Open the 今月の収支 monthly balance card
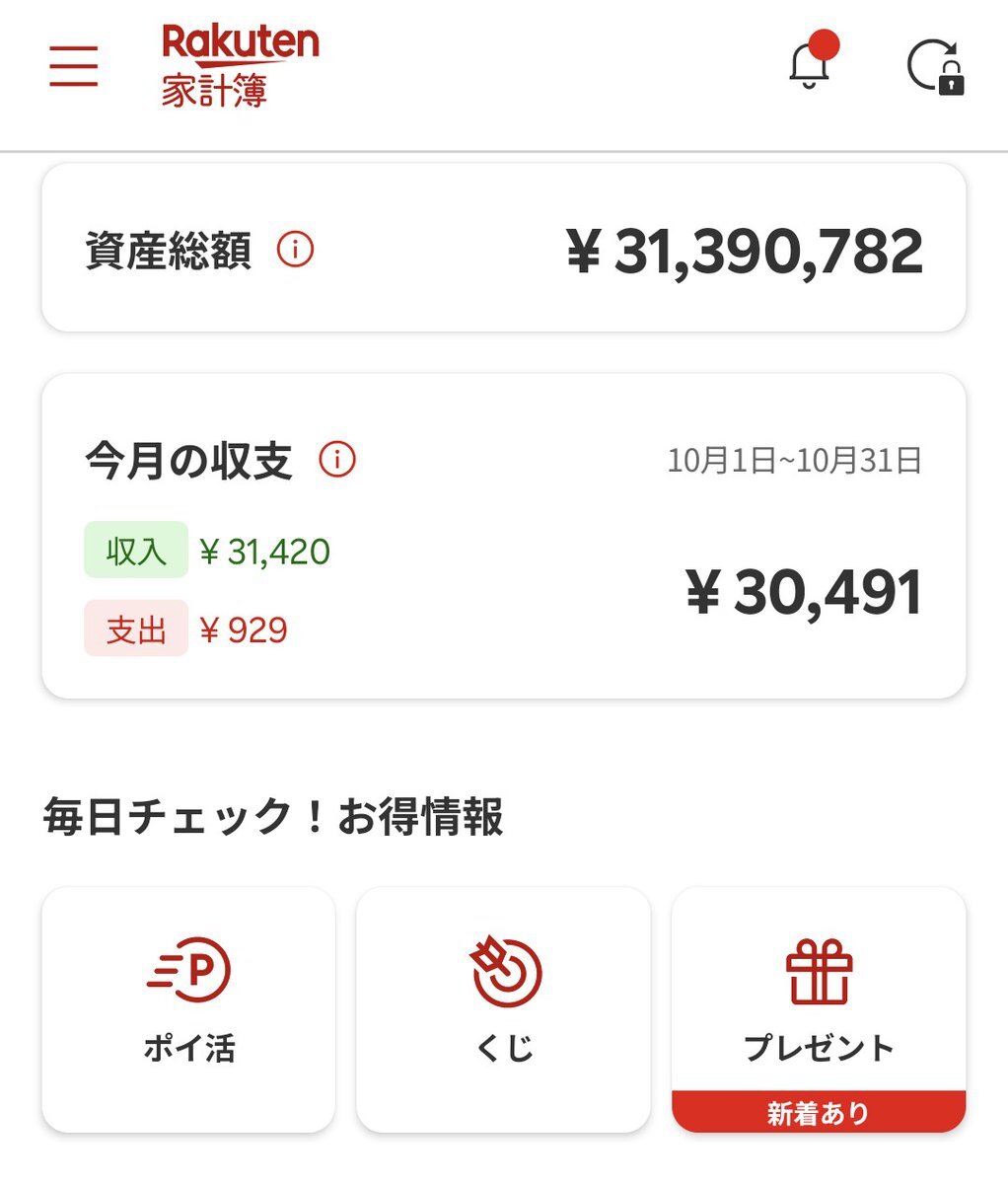 coord(503,538)
